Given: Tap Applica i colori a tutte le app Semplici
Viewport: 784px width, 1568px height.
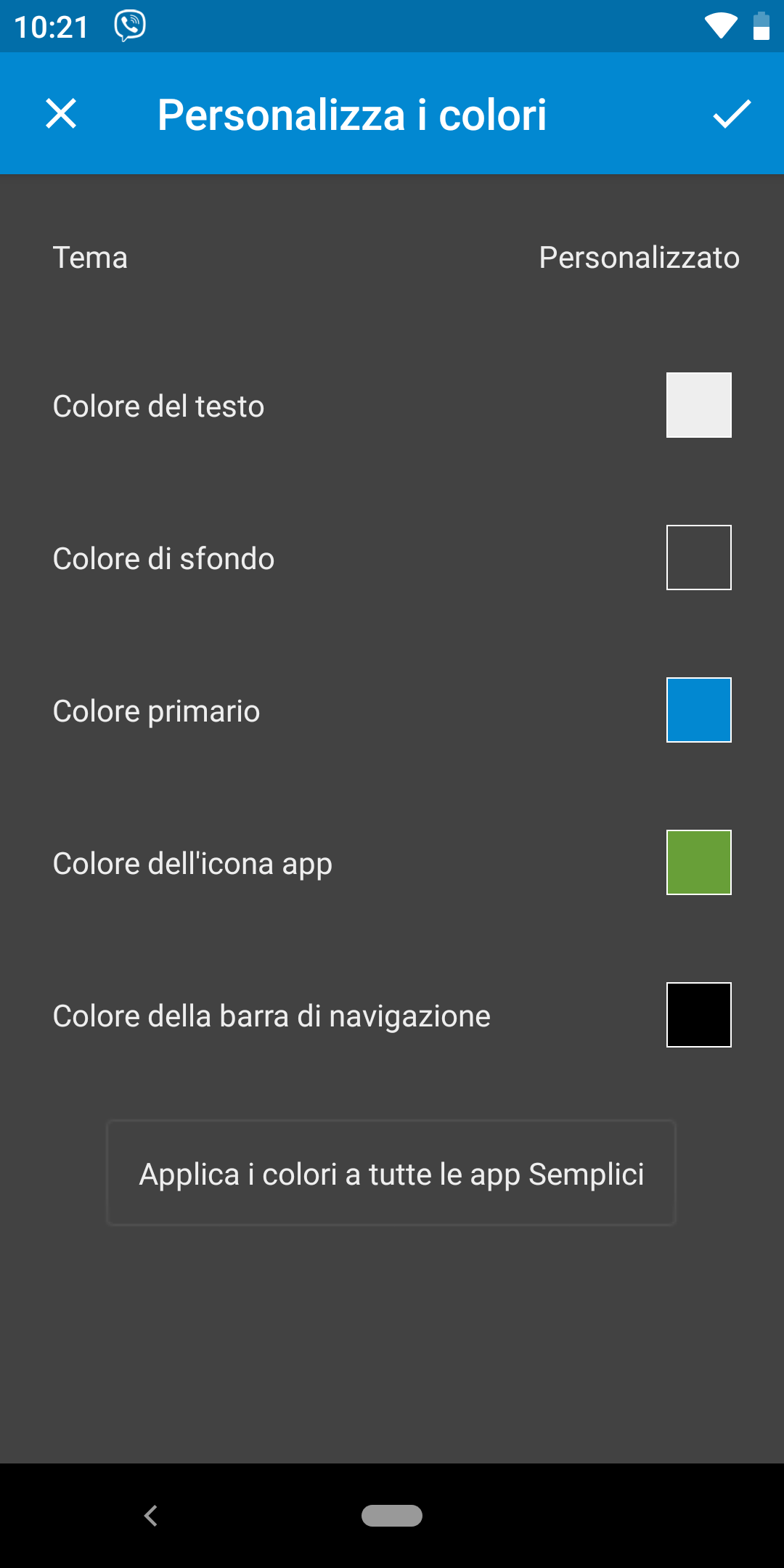Looking at the screenshot, I should point(391,1173).
